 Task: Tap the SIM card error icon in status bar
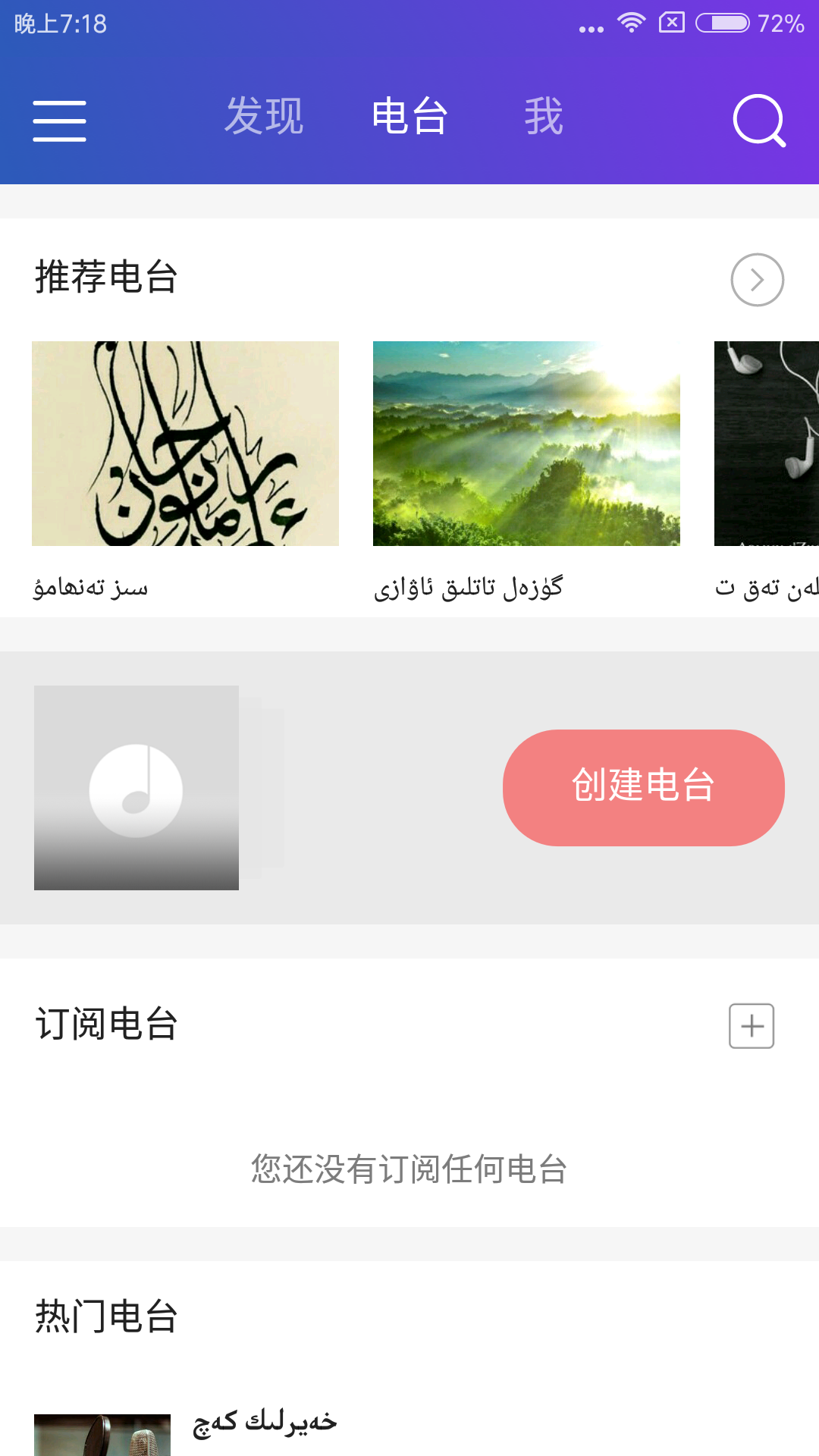coord(672,22)
